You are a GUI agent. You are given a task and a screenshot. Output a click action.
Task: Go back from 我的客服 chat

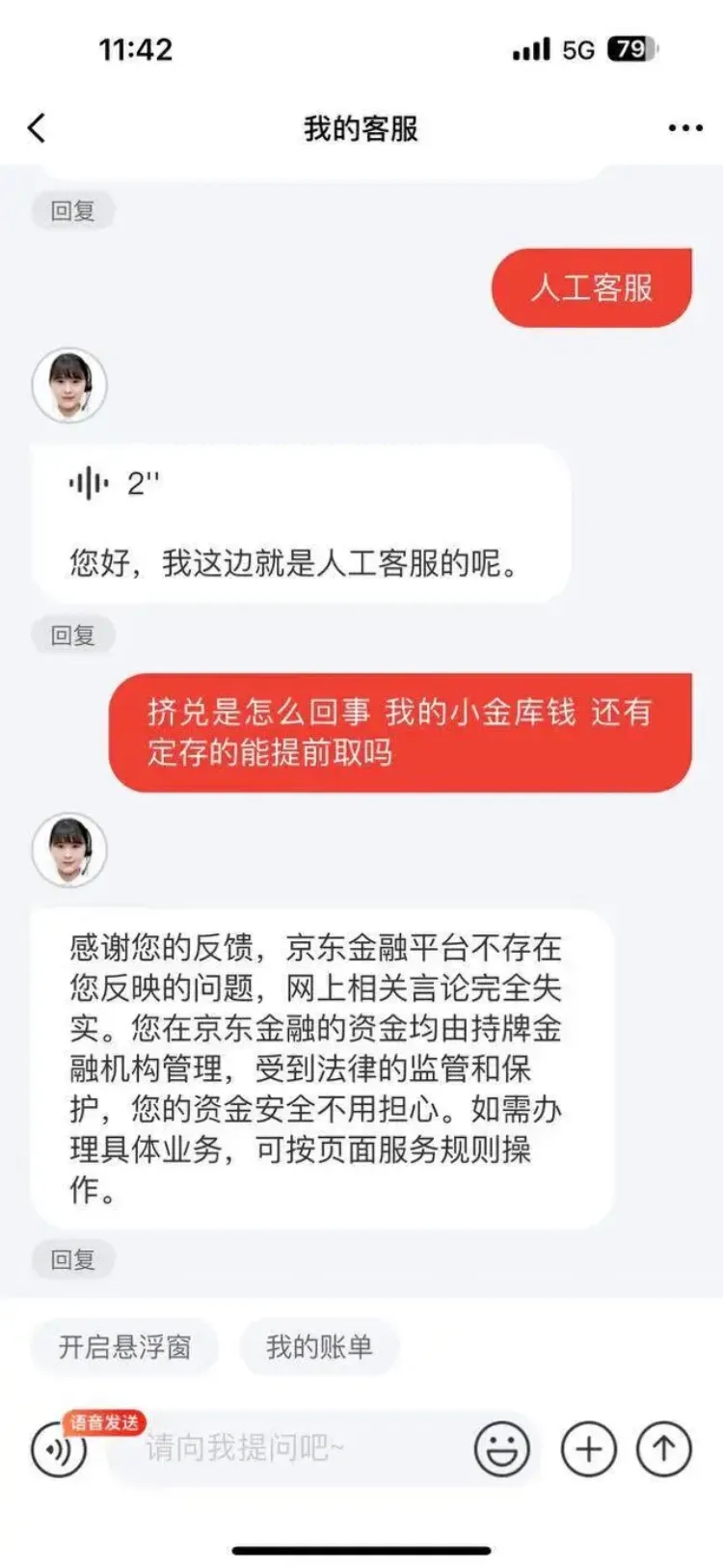tap(37, 128)
